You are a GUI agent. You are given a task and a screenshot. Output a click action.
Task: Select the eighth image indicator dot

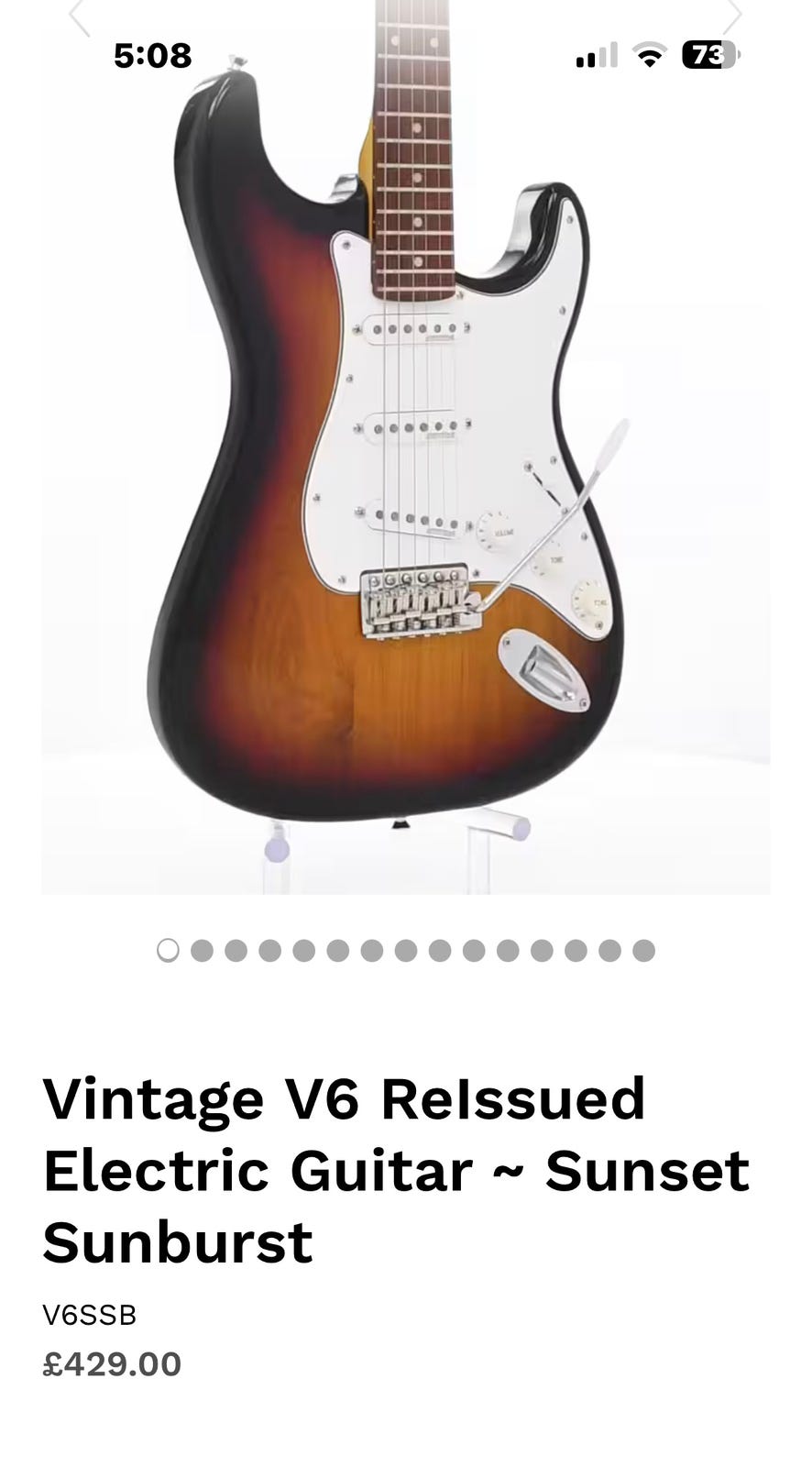(405, 950)
